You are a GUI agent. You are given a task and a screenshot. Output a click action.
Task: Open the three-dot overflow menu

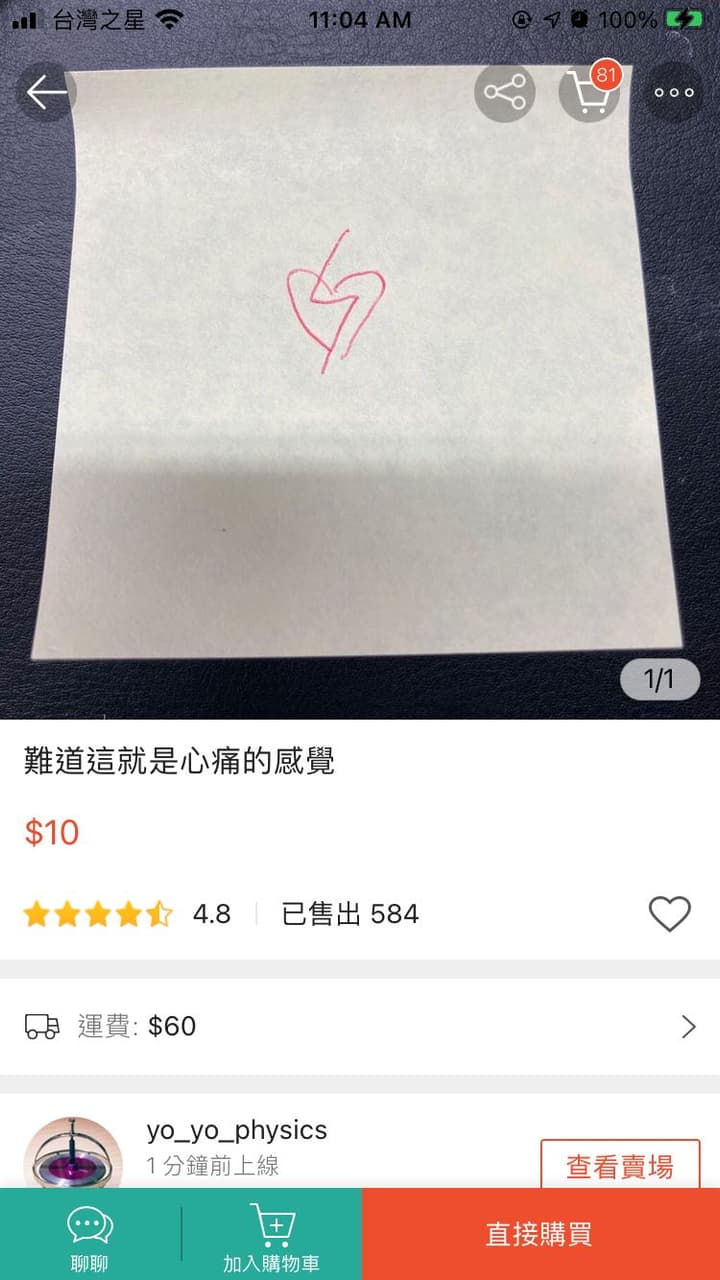point(674,93)
